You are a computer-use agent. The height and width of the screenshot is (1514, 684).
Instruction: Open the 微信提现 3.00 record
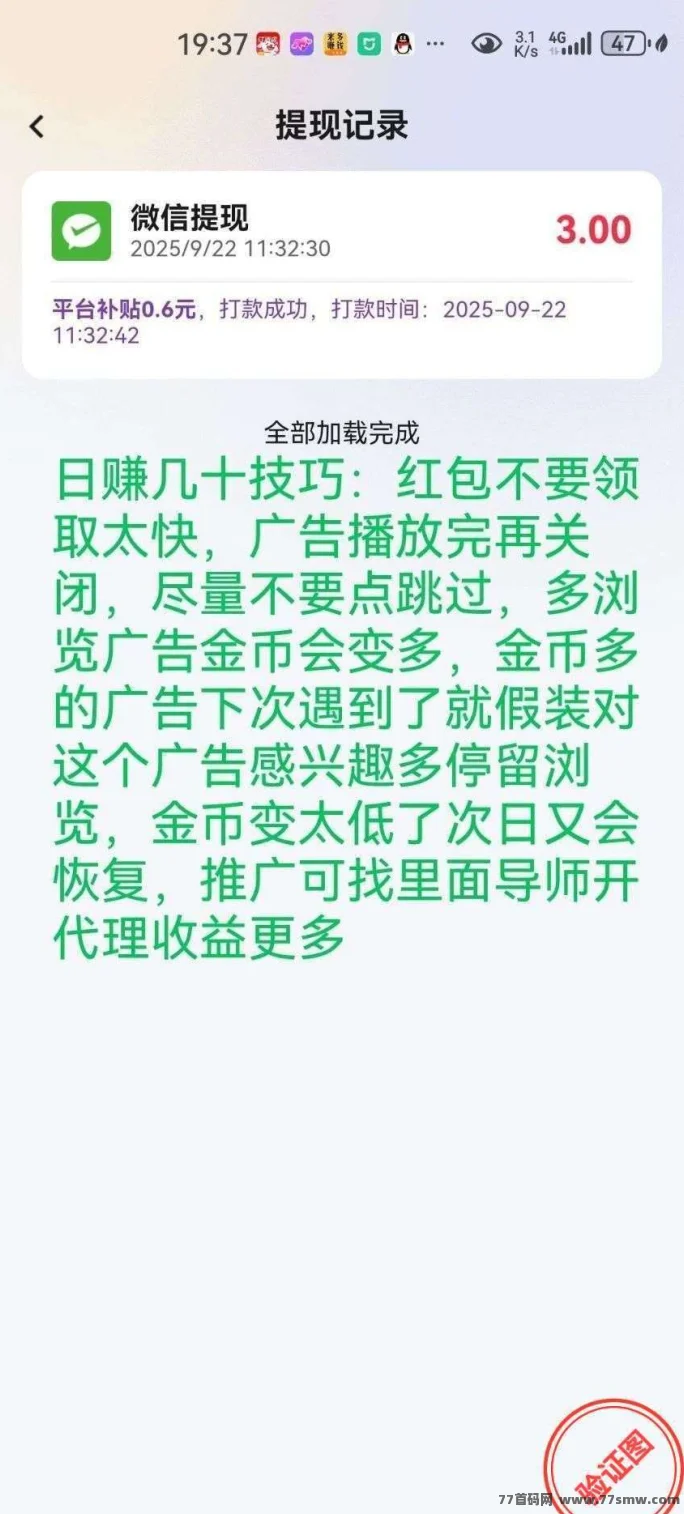click(x=342, y=275)
